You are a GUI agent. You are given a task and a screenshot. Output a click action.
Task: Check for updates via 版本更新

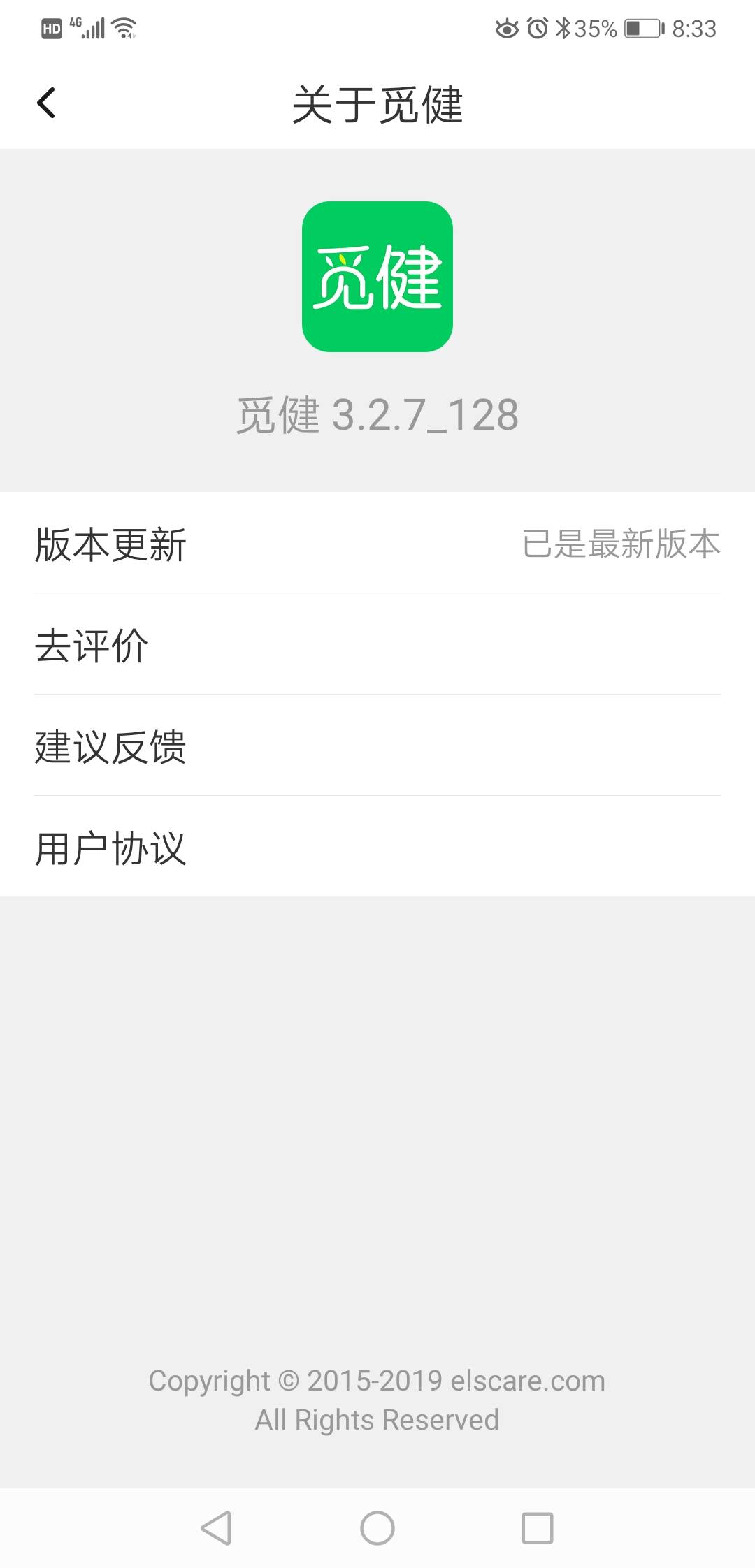(x=377, y=544)
